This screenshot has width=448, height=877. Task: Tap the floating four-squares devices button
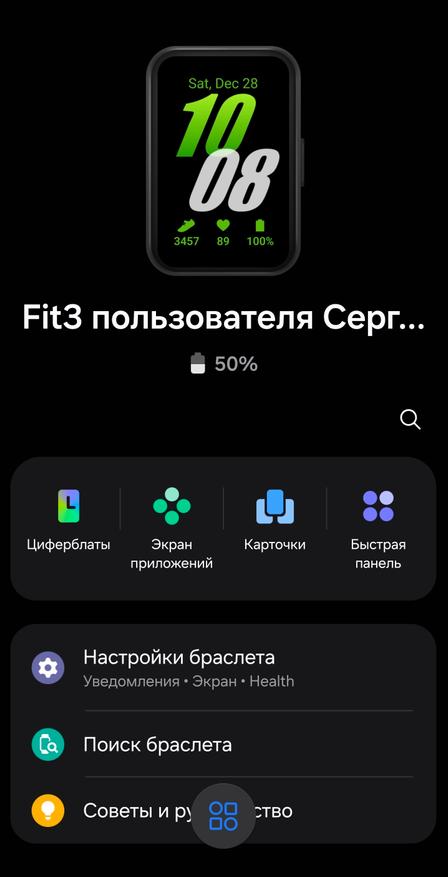(x=224, y=815)
